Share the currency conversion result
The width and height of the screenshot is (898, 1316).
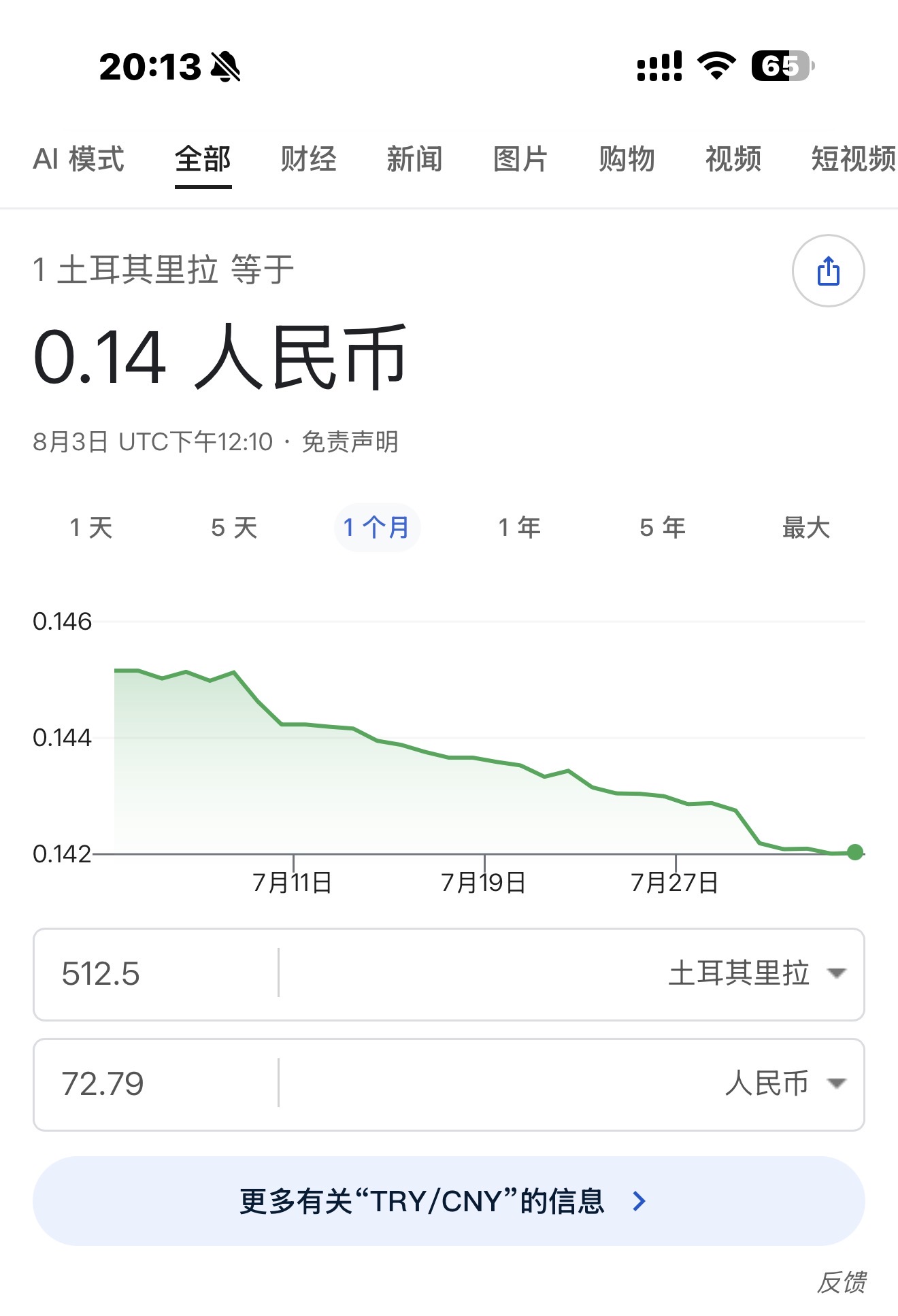point(828,271)
